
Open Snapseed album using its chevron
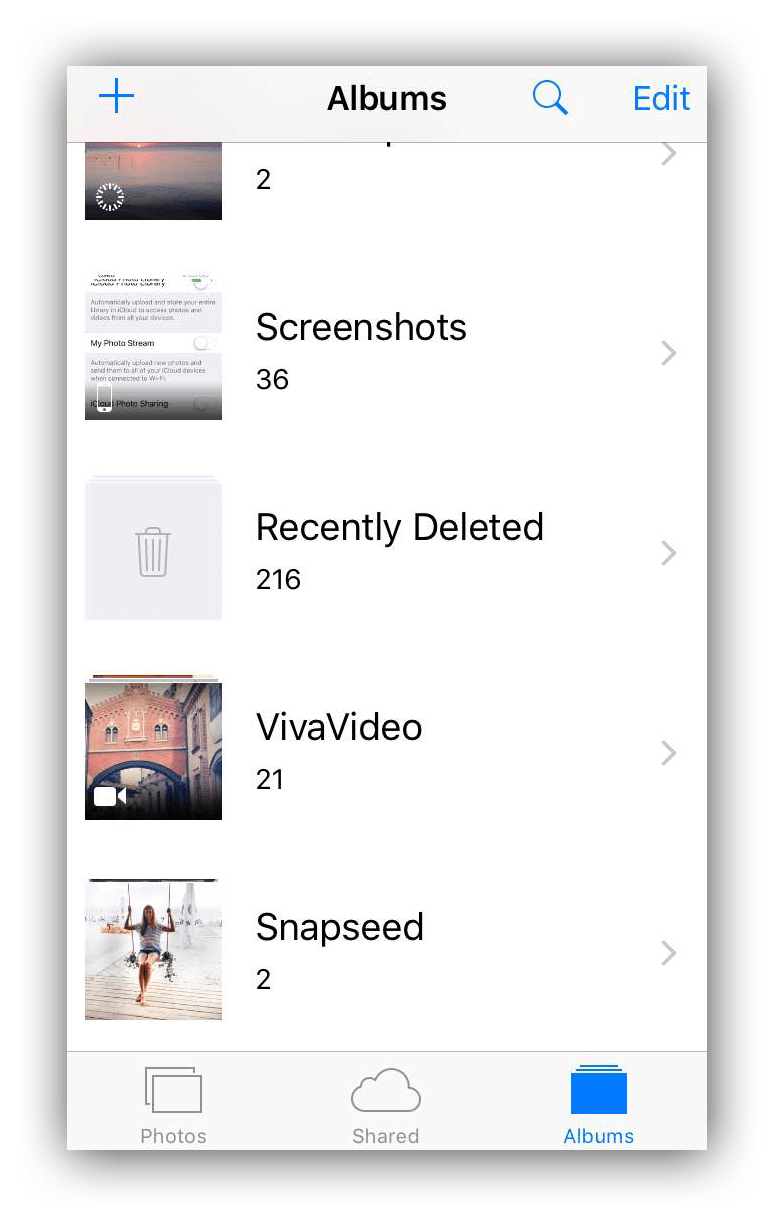(668, 953)
